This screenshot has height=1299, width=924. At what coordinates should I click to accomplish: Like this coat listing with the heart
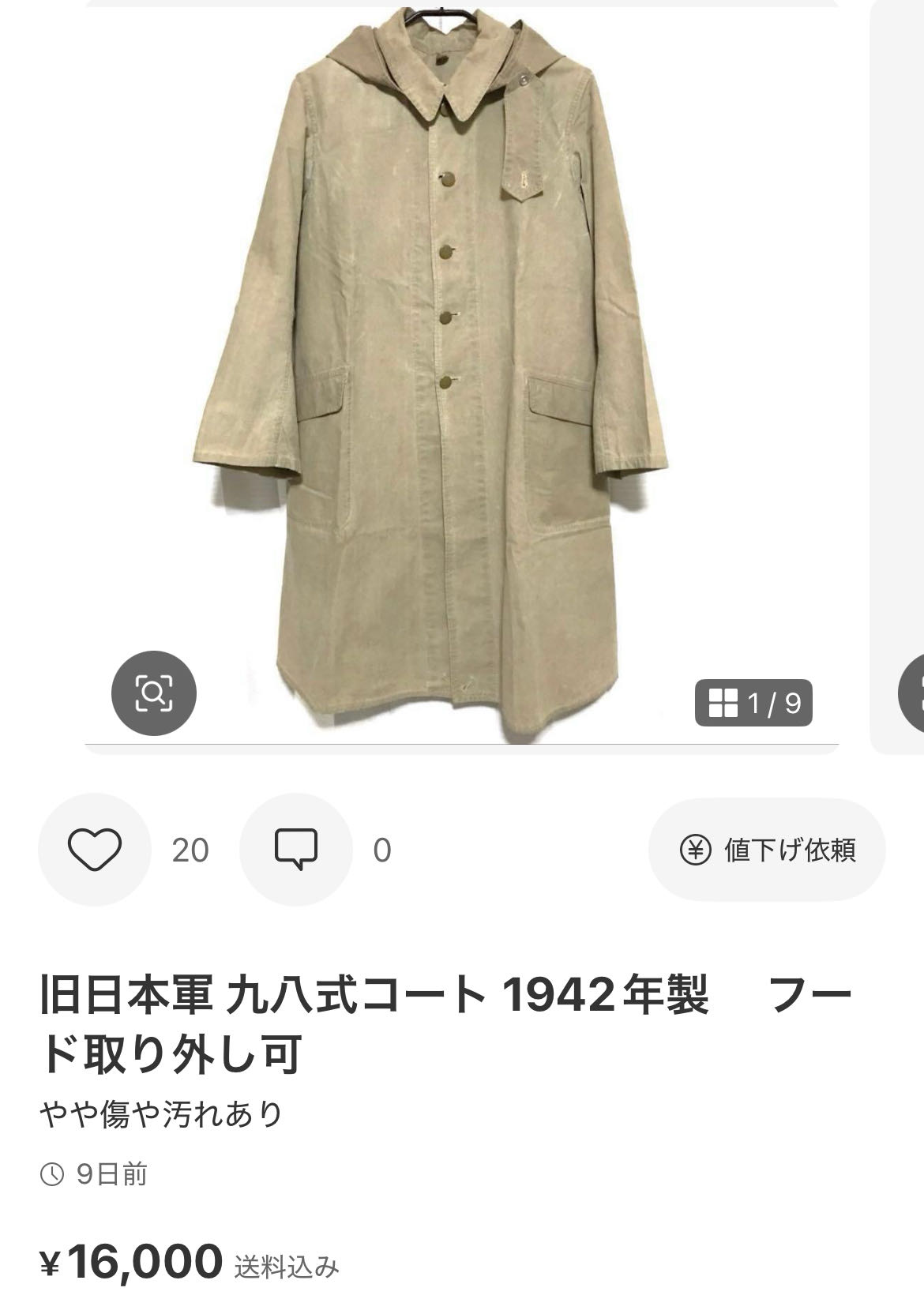click(x=94, y=850)
